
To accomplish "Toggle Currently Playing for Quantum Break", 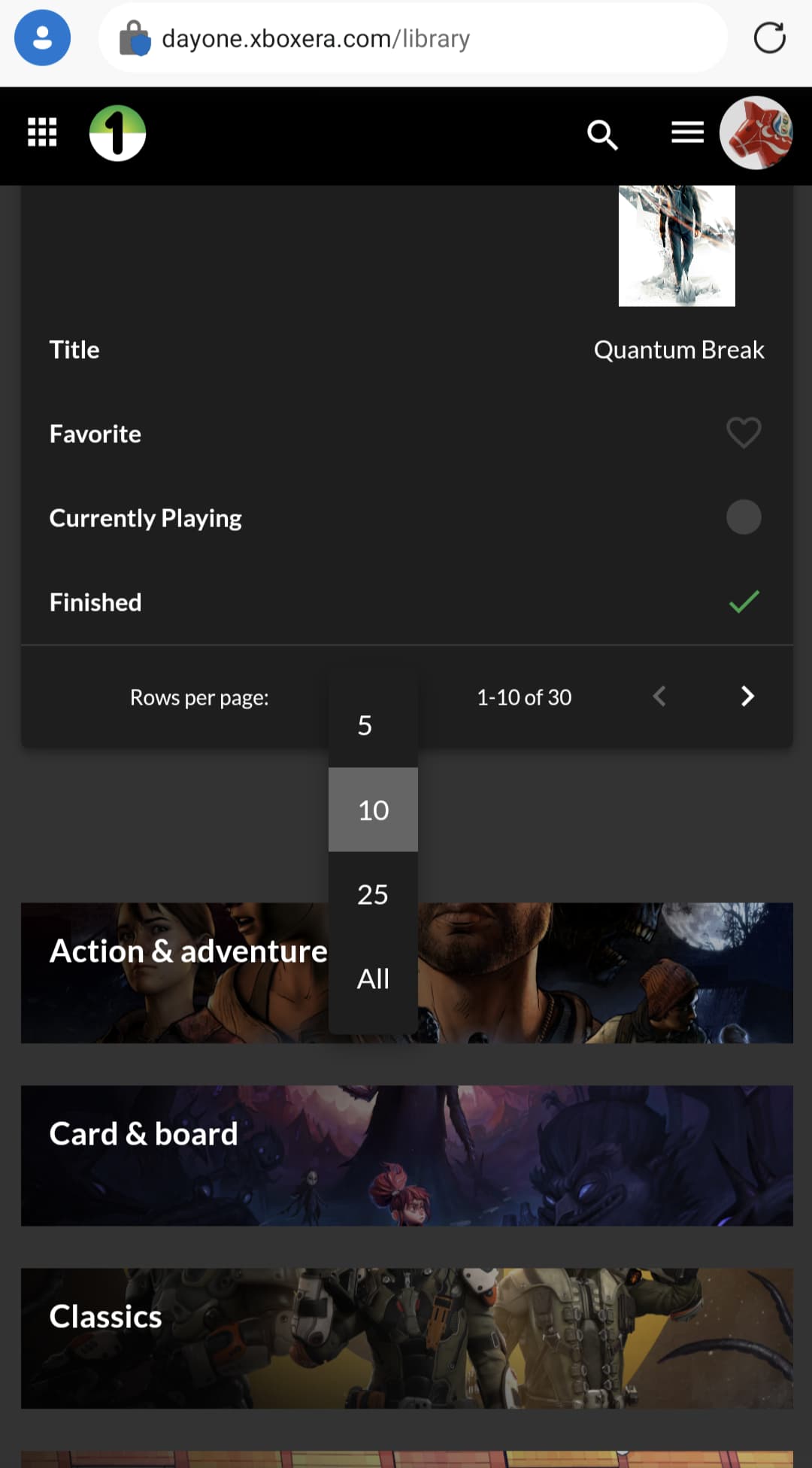I will point(743,517).
